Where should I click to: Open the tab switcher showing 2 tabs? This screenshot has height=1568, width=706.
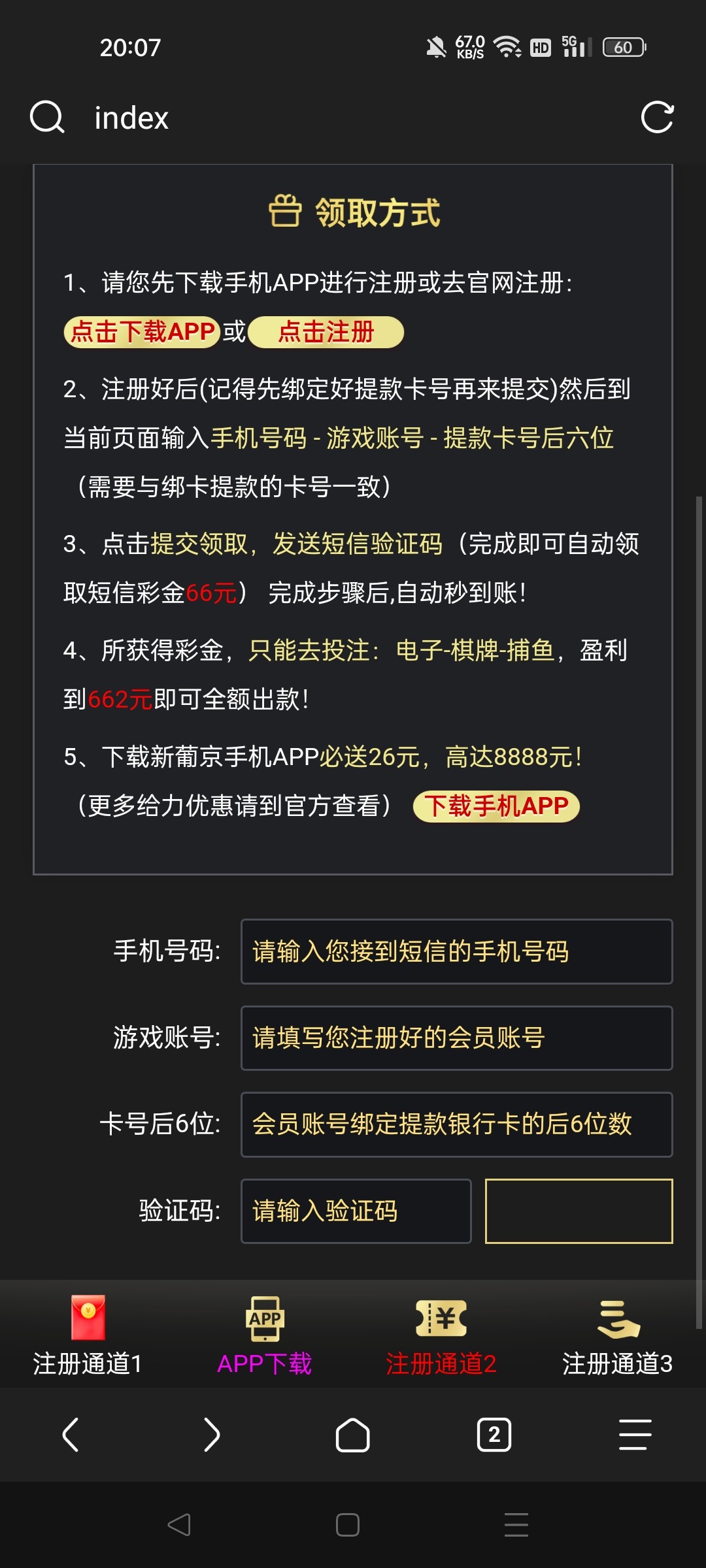494,1435
